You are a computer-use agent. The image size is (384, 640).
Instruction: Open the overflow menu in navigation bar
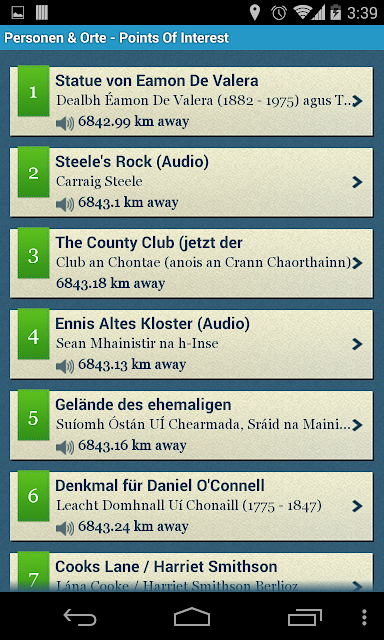tap(364, 617)
